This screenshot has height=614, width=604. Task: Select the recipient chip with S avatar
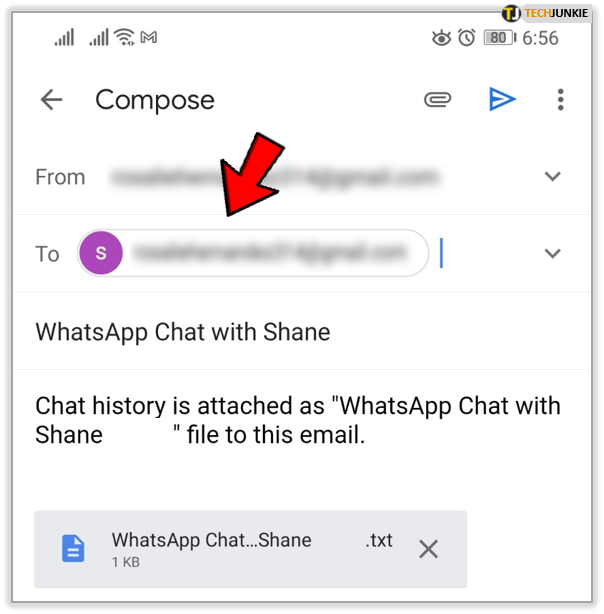[x=252, y=254]
